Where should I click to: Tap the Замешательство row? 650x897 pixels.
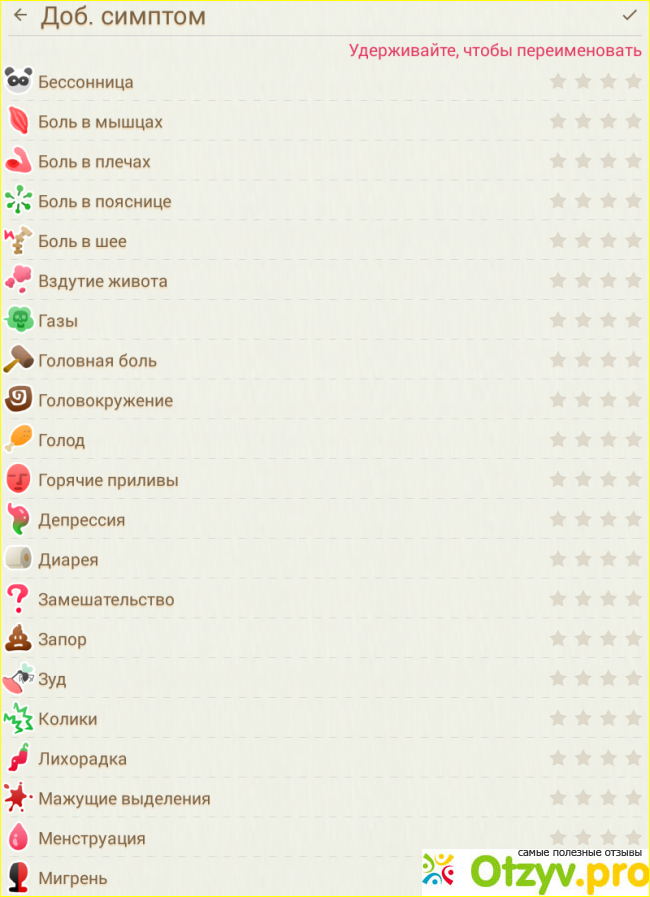(x=106, y=600)
